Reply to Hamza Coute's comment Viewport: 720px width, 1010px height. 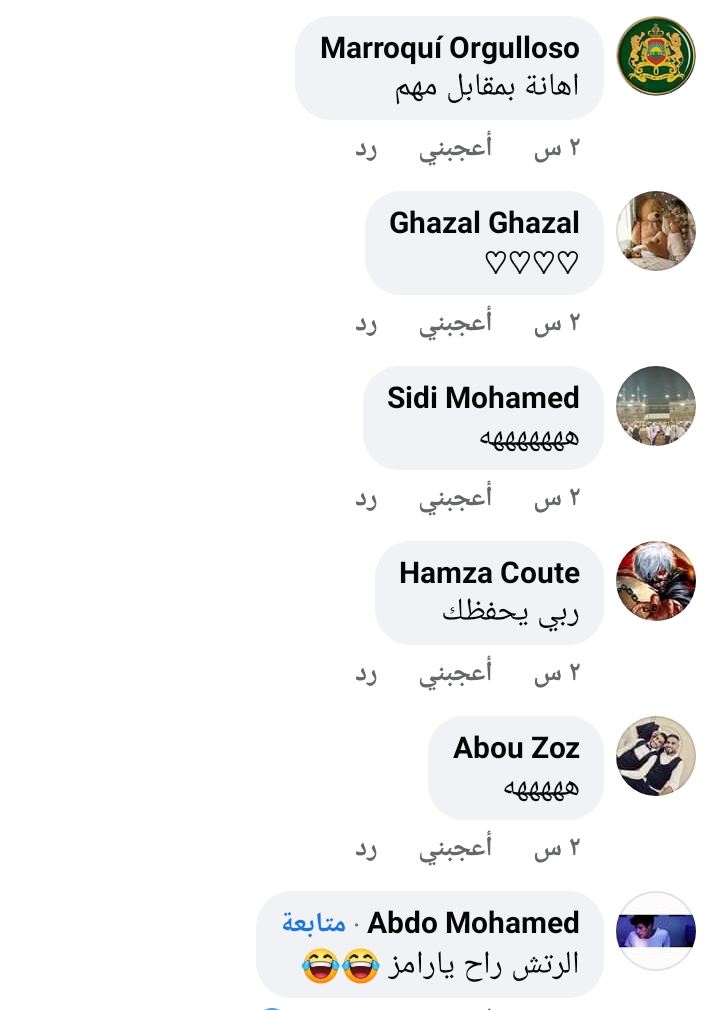click(x=366, y=673)
